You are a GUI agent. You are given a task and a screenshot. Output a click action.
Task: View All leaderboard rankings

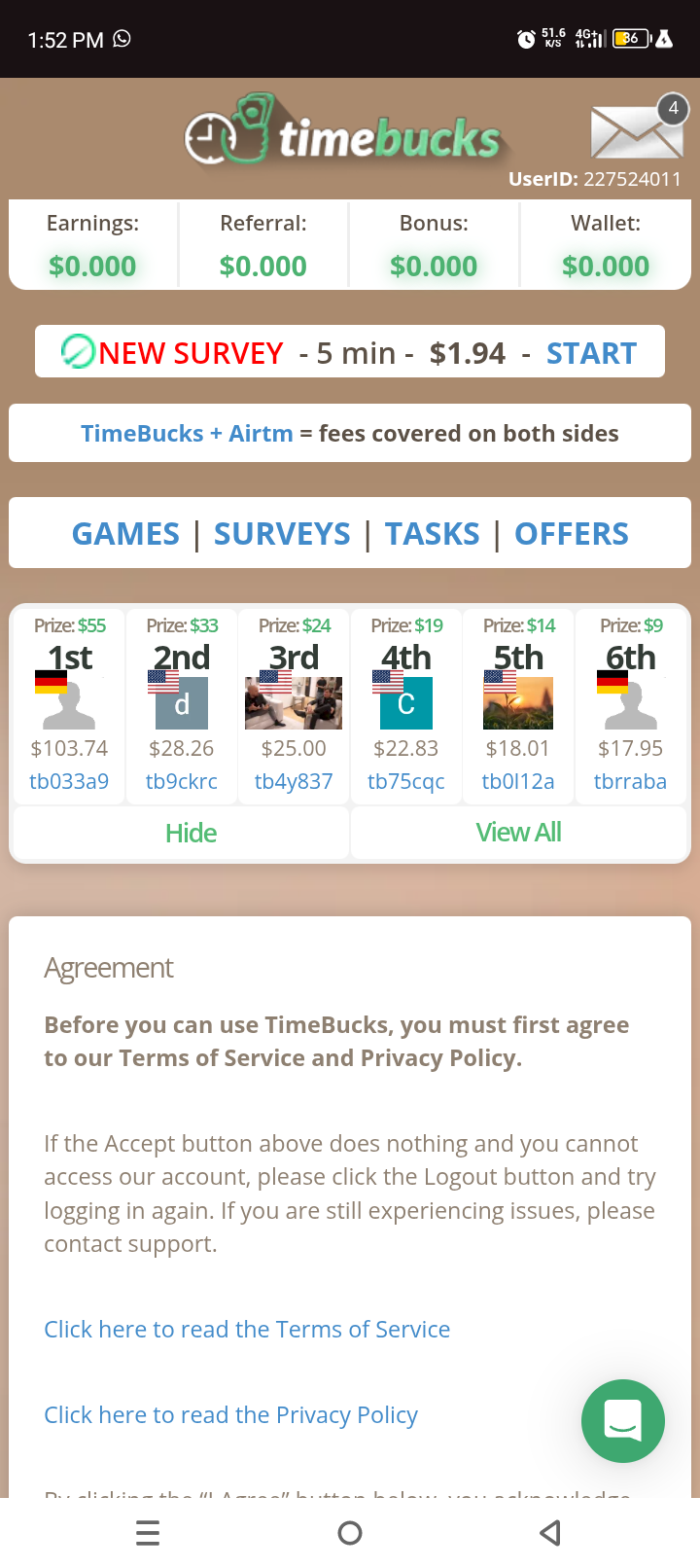click(x=518, y=833)
